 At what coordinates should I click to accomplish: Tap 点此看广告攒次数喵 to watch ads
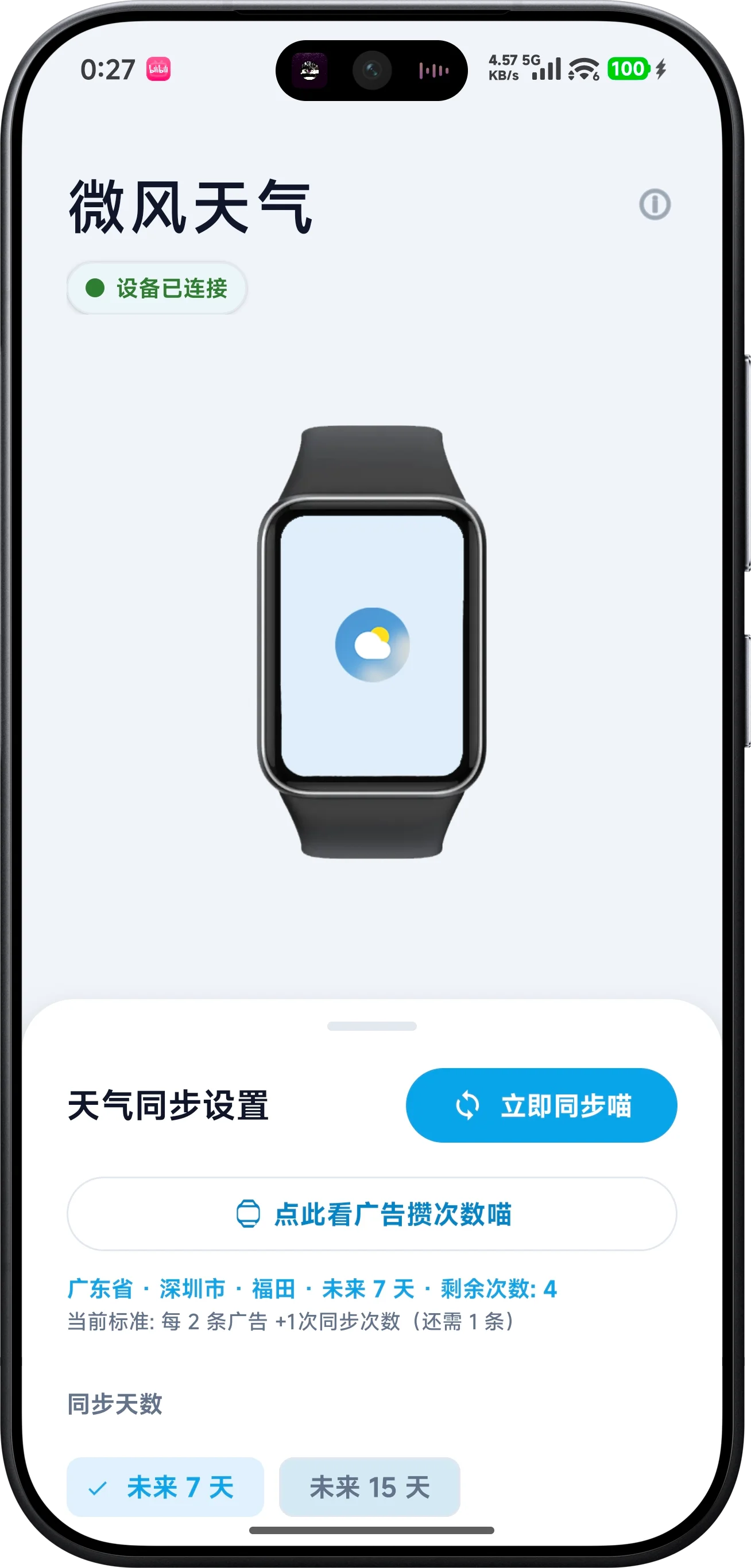(371, 1214)
